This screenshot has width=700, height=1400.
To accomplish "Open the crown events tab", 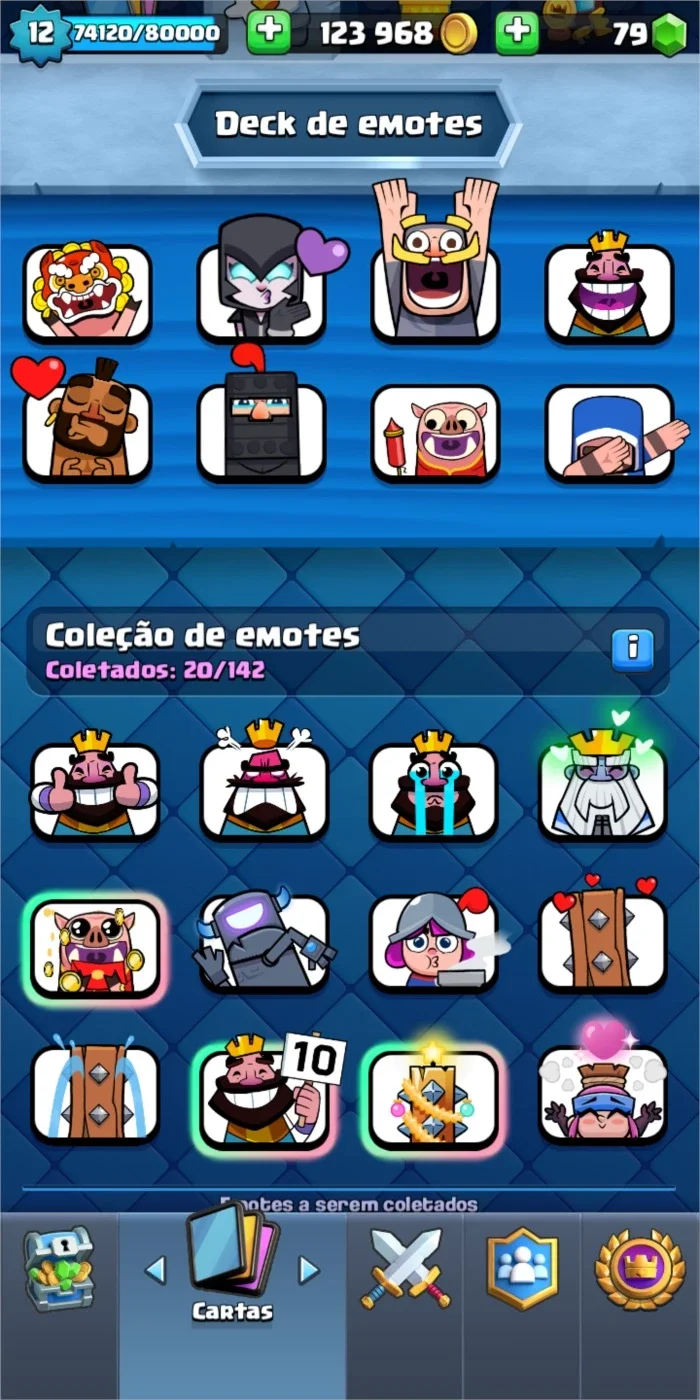I will point(640,1270).
